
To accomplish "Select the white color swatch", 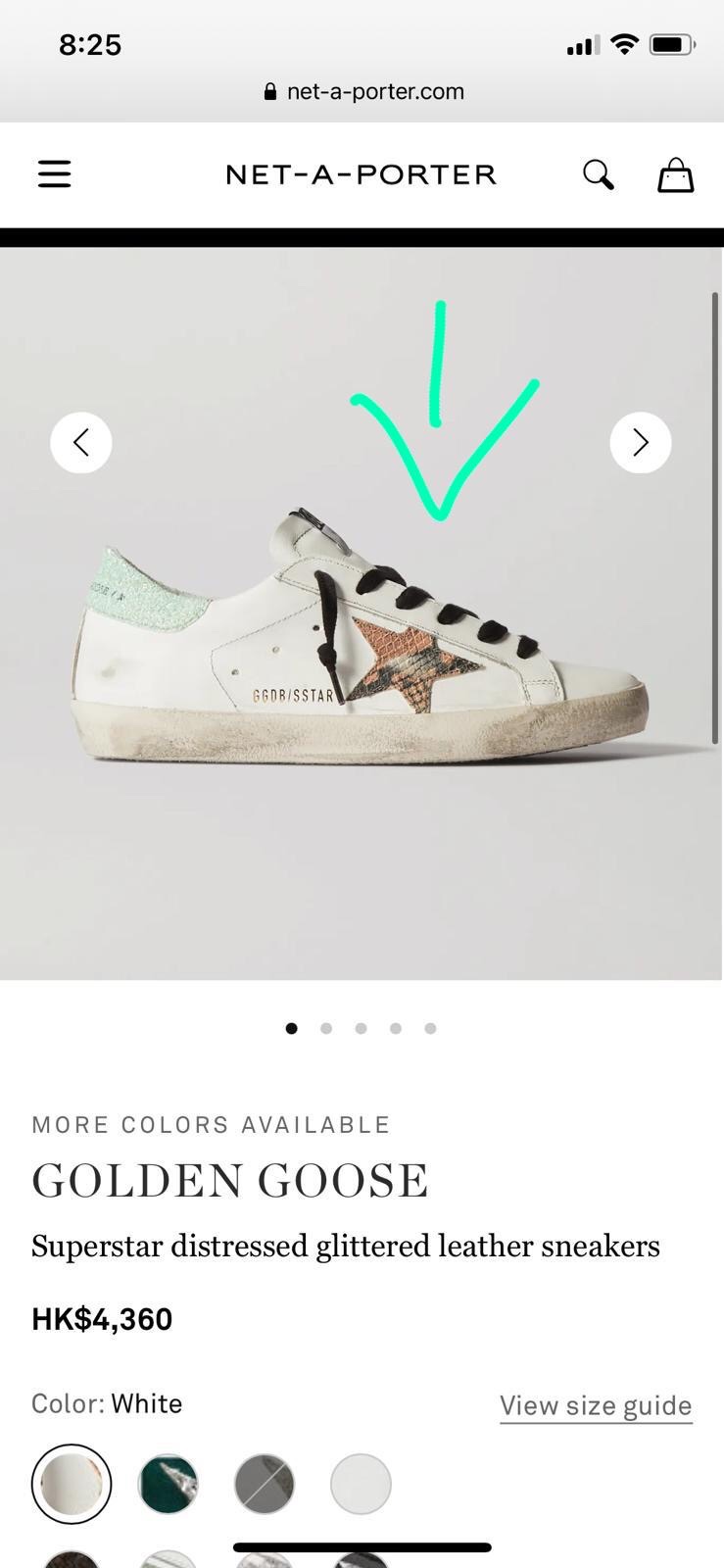I will (x=72, y=1484).
